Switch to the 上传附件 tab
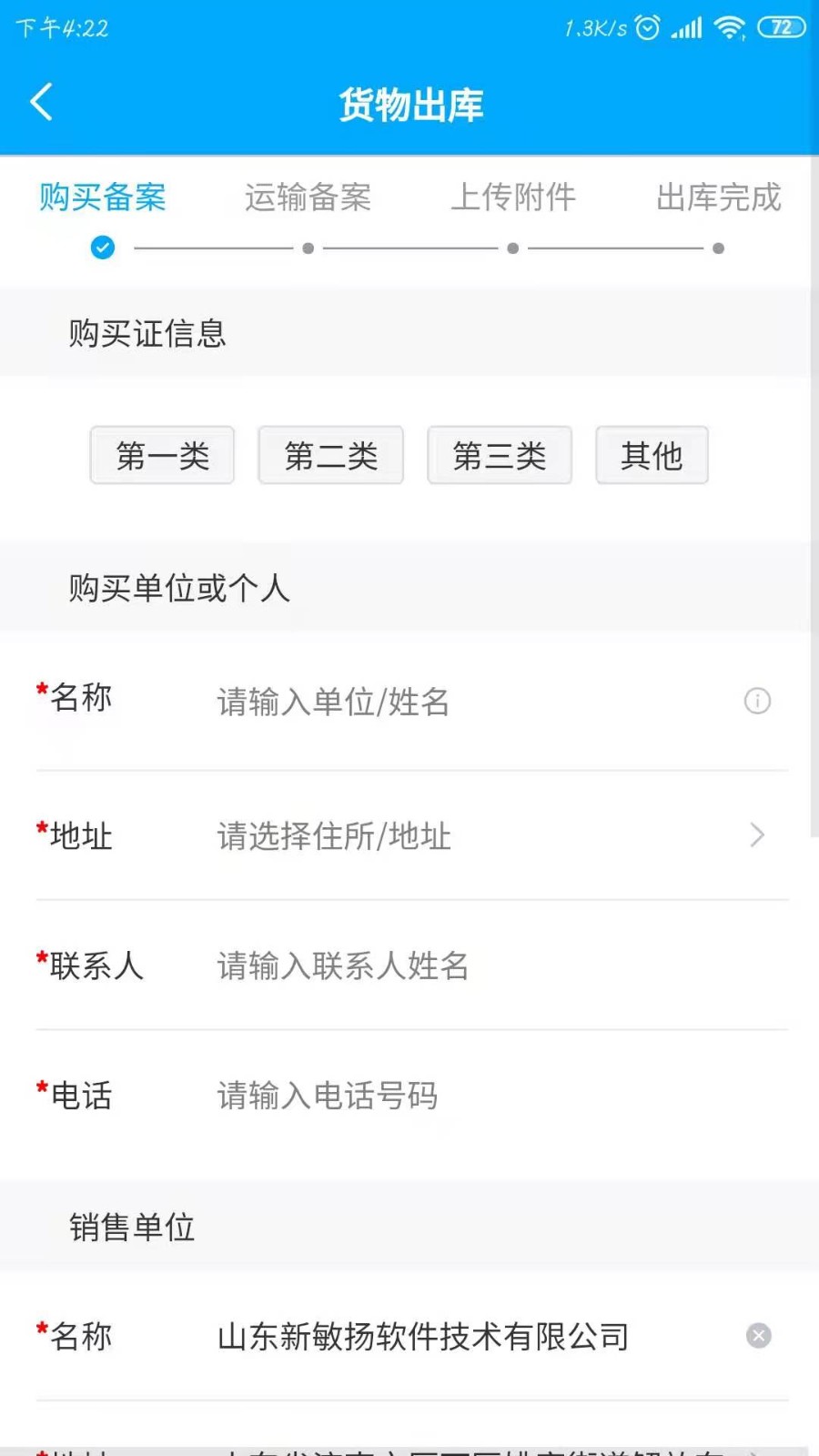Screen dimensions: 819x1456 (x=513, y=197)
